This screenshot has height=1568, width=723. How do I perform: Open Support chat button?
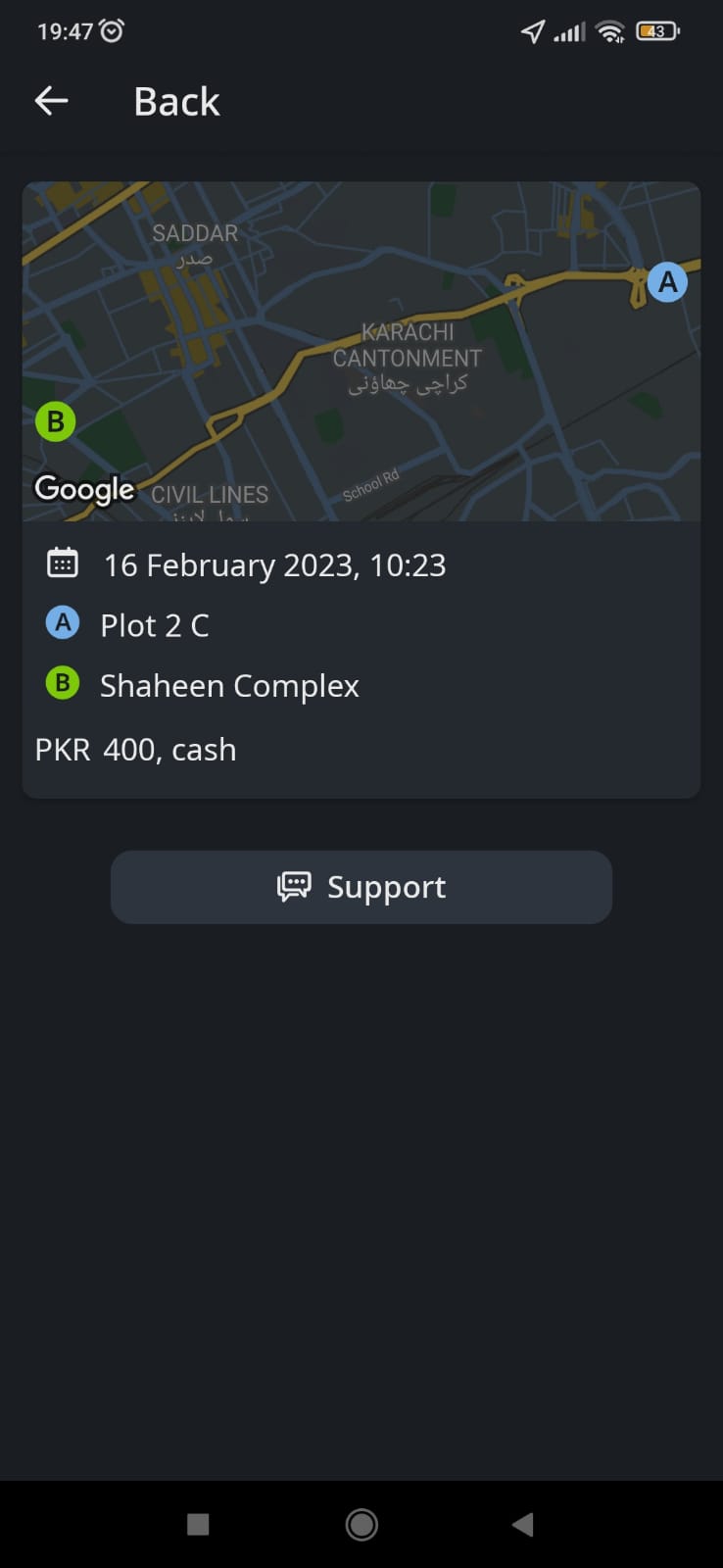[361, 887]
